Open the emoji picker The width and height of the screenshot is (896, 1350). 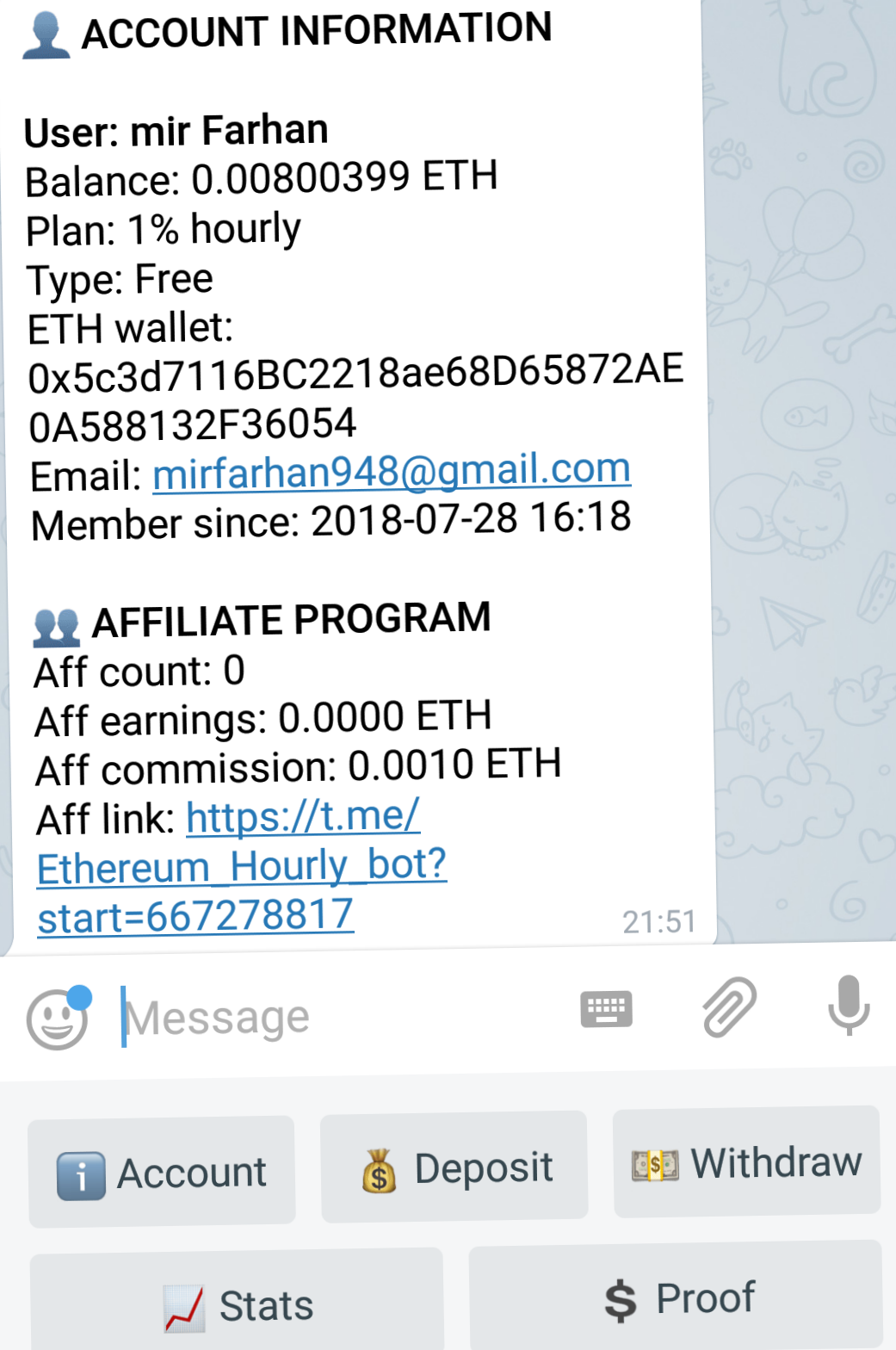tap(58, 1019)
